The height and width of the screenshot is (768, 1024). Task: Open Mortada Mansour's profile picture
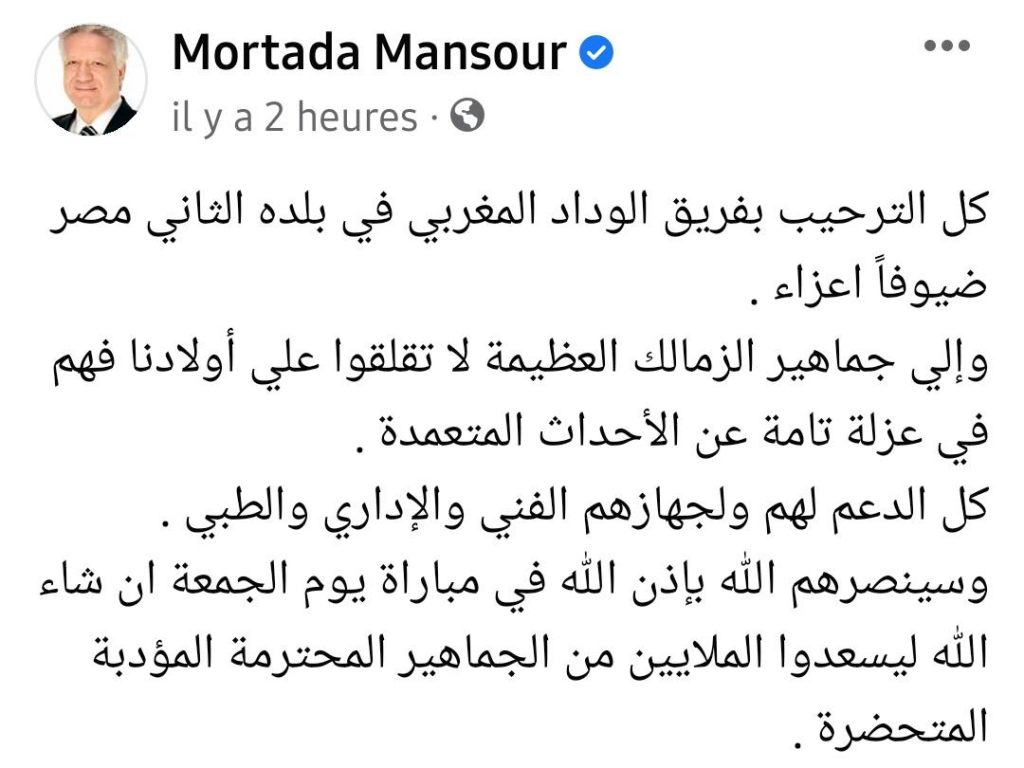click(91, 80)
